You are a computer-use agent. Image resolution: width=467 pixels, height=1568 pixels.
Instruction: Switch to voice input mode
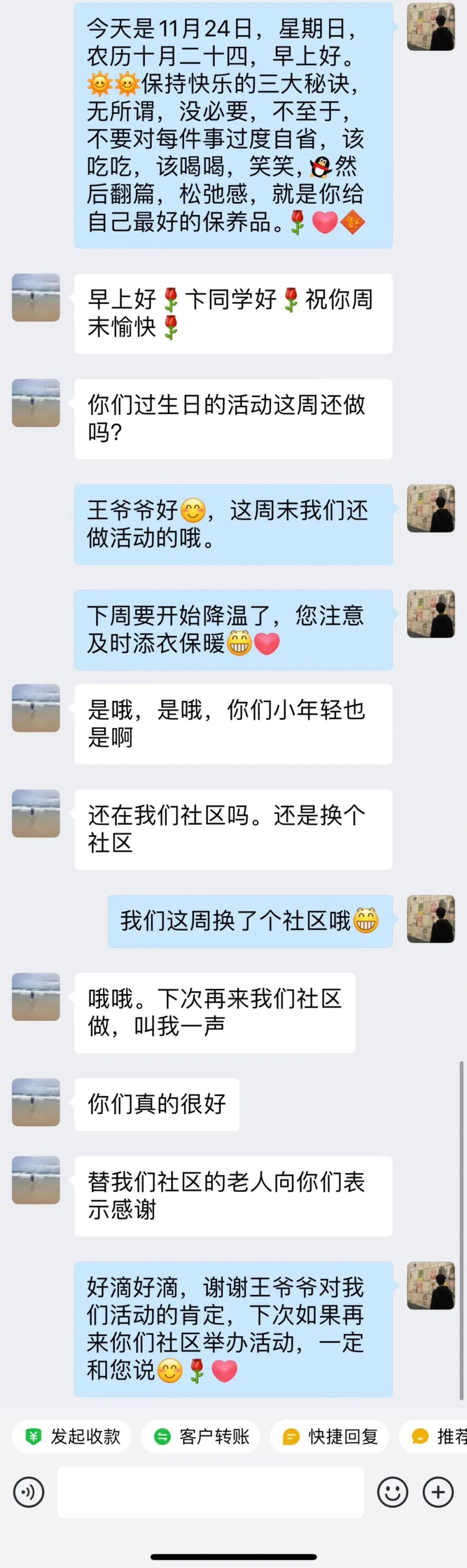click(x=29, y=1492)
